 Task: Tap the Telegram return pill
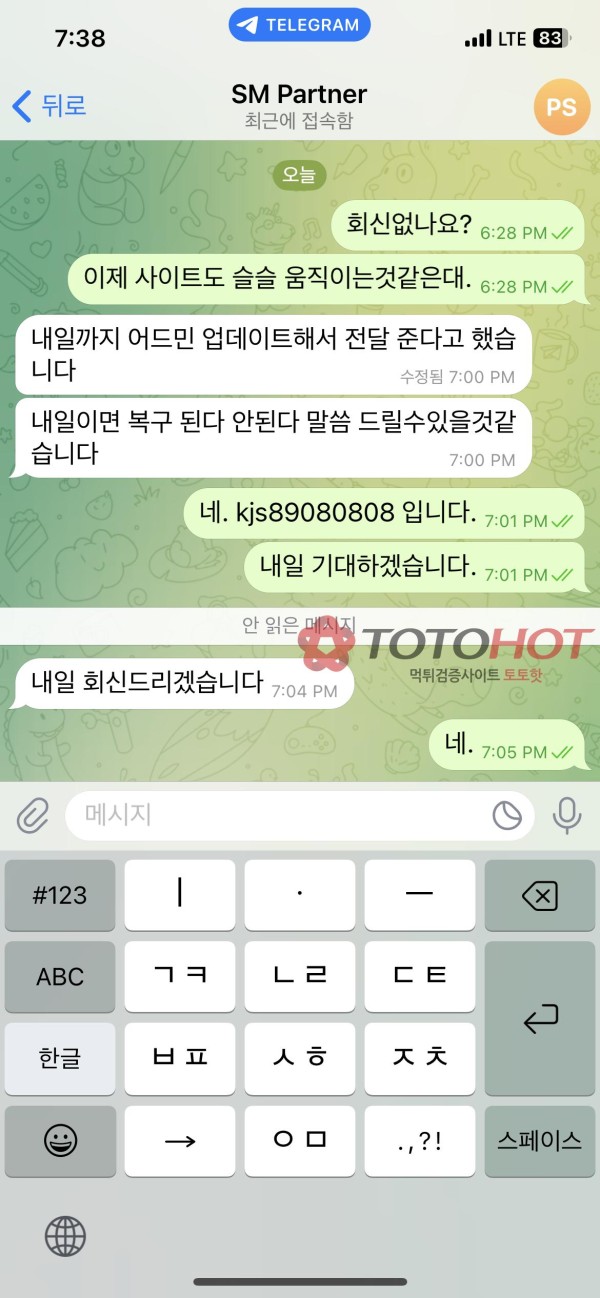[x=299, y=26]
